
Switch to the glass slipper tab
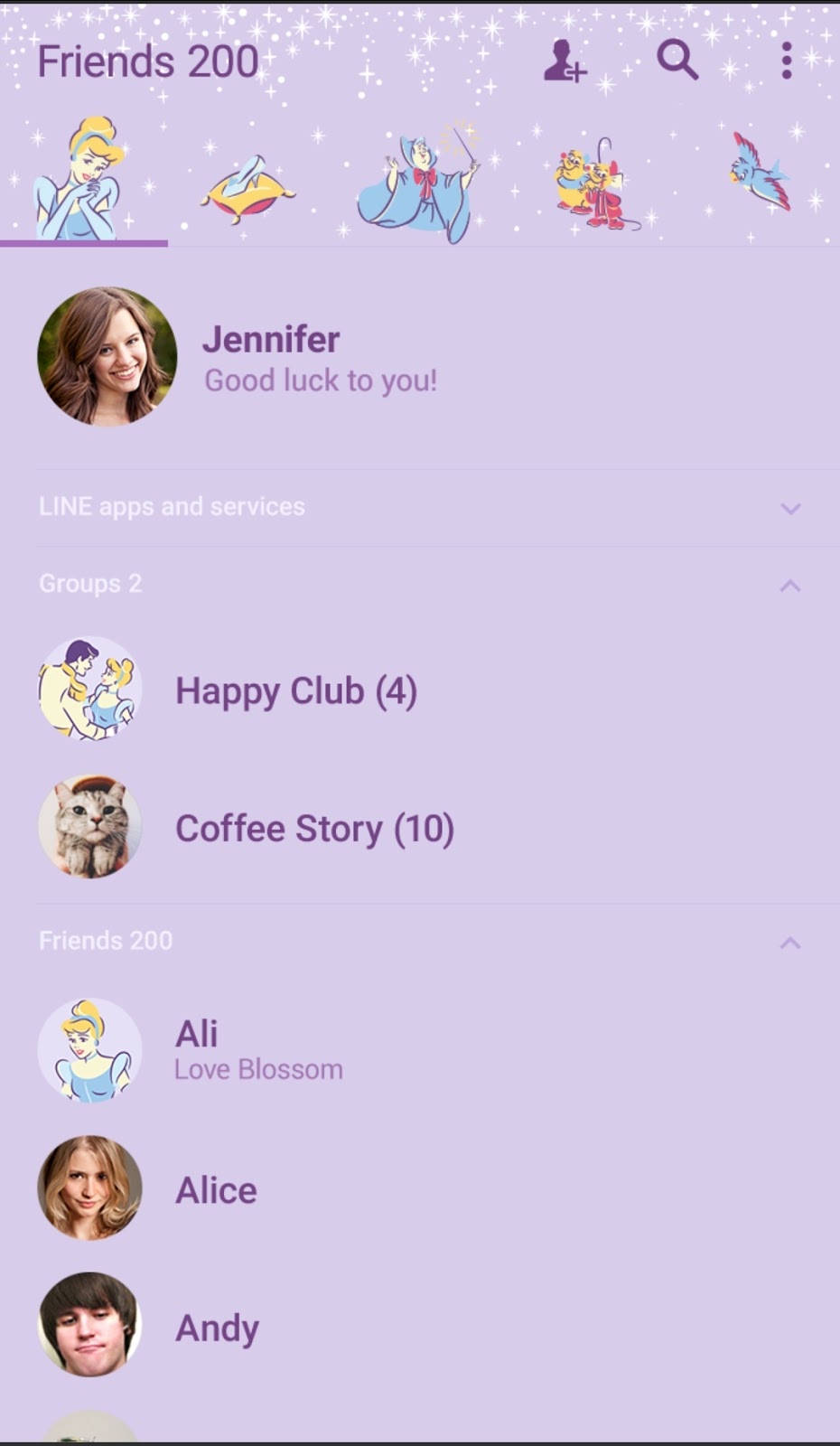pyautogui.click(x=248, y=189)
